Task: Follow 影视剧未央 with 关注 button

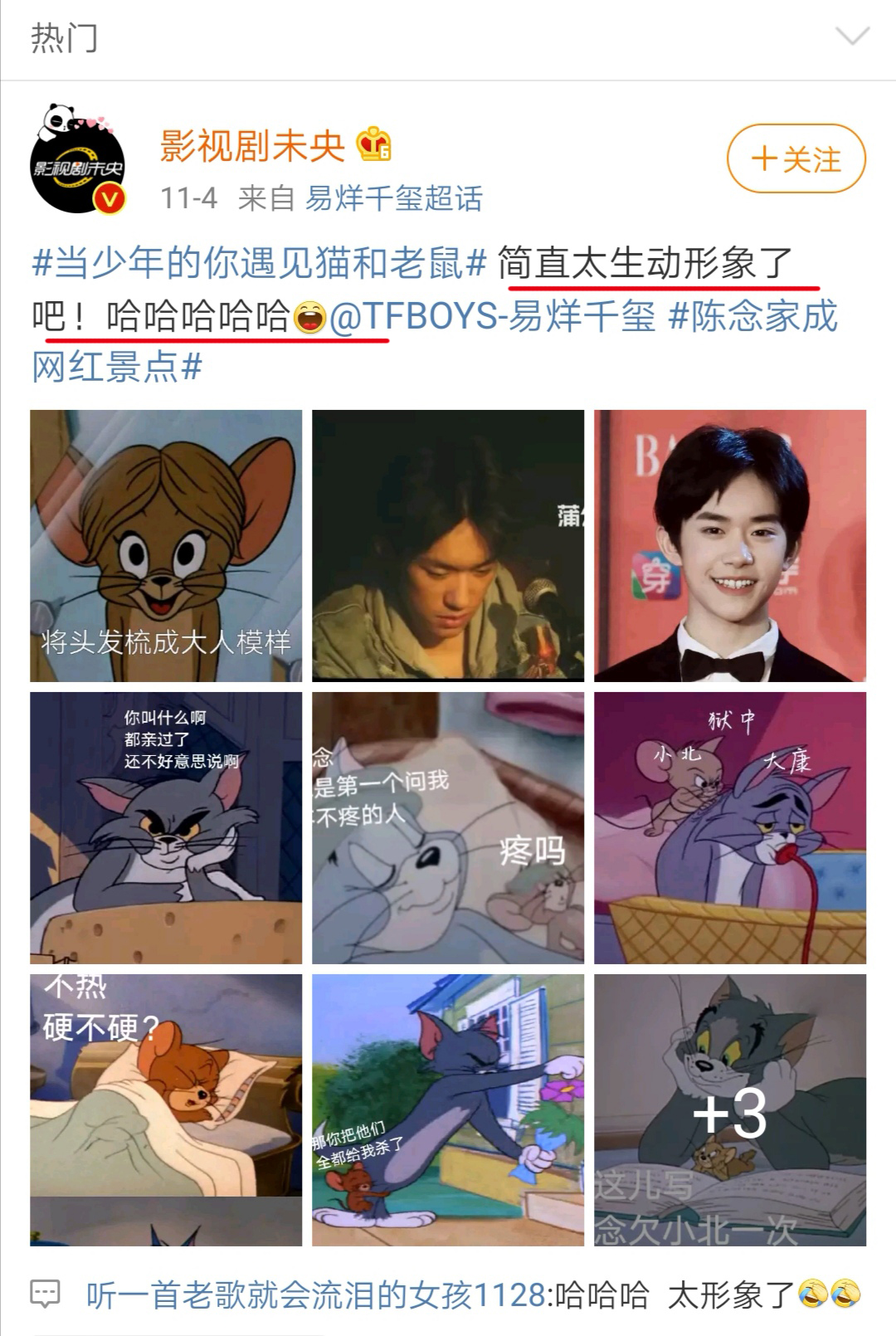Action: click(x=796, y=158)
